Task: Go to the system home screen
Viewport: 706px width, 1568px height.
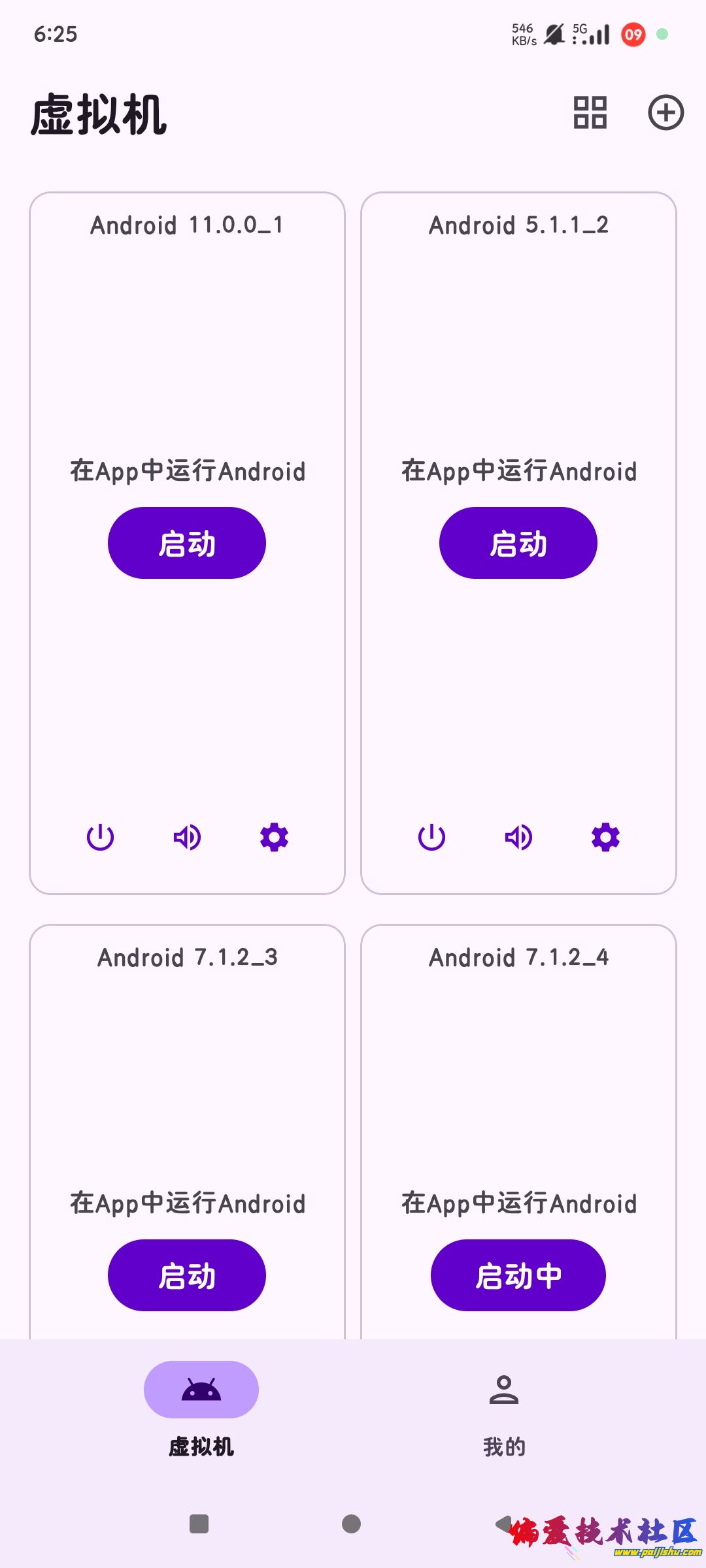Action: (x=352, y=1524)
